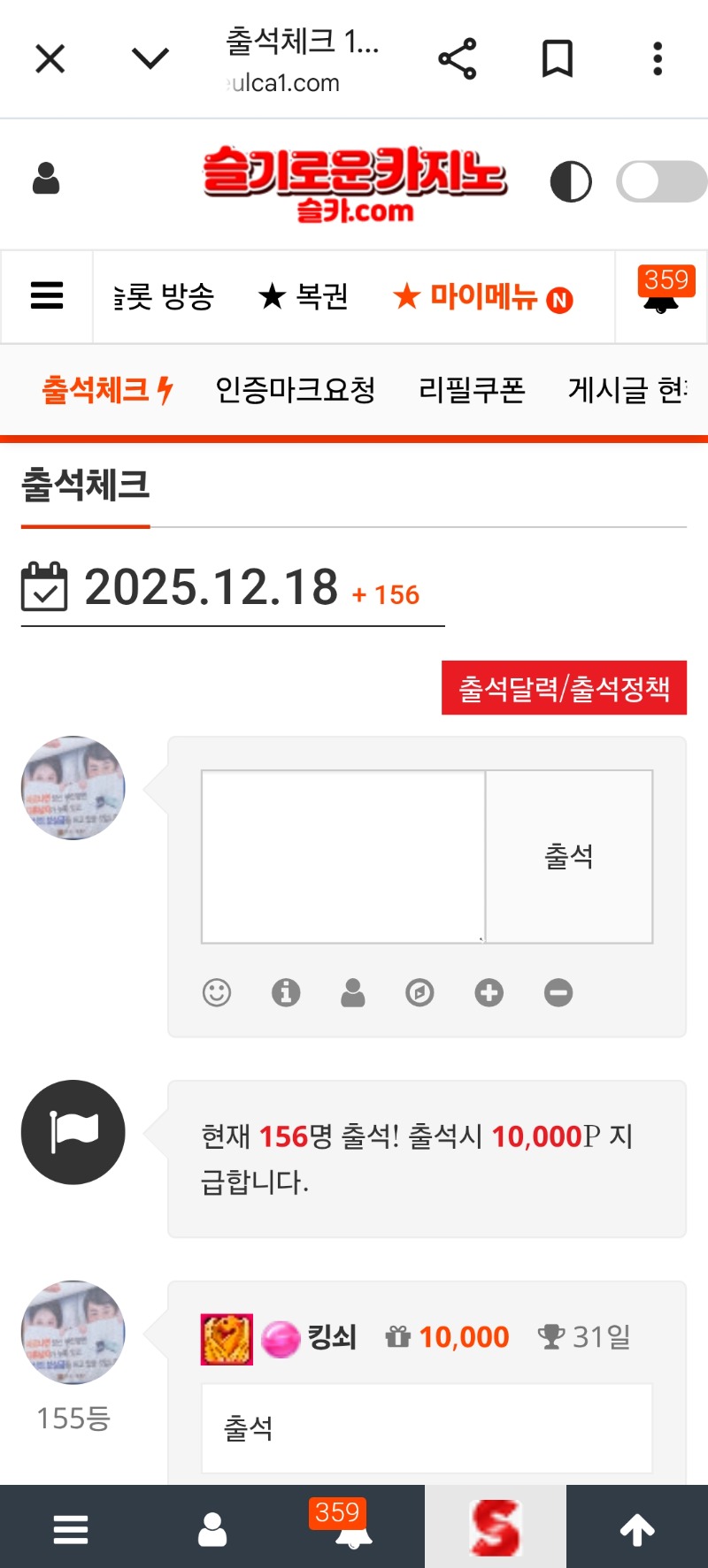Open the hamburger menu in nav bar
Image resolution: width=708 pixels, height=1568 pixels.
(47, 295)
